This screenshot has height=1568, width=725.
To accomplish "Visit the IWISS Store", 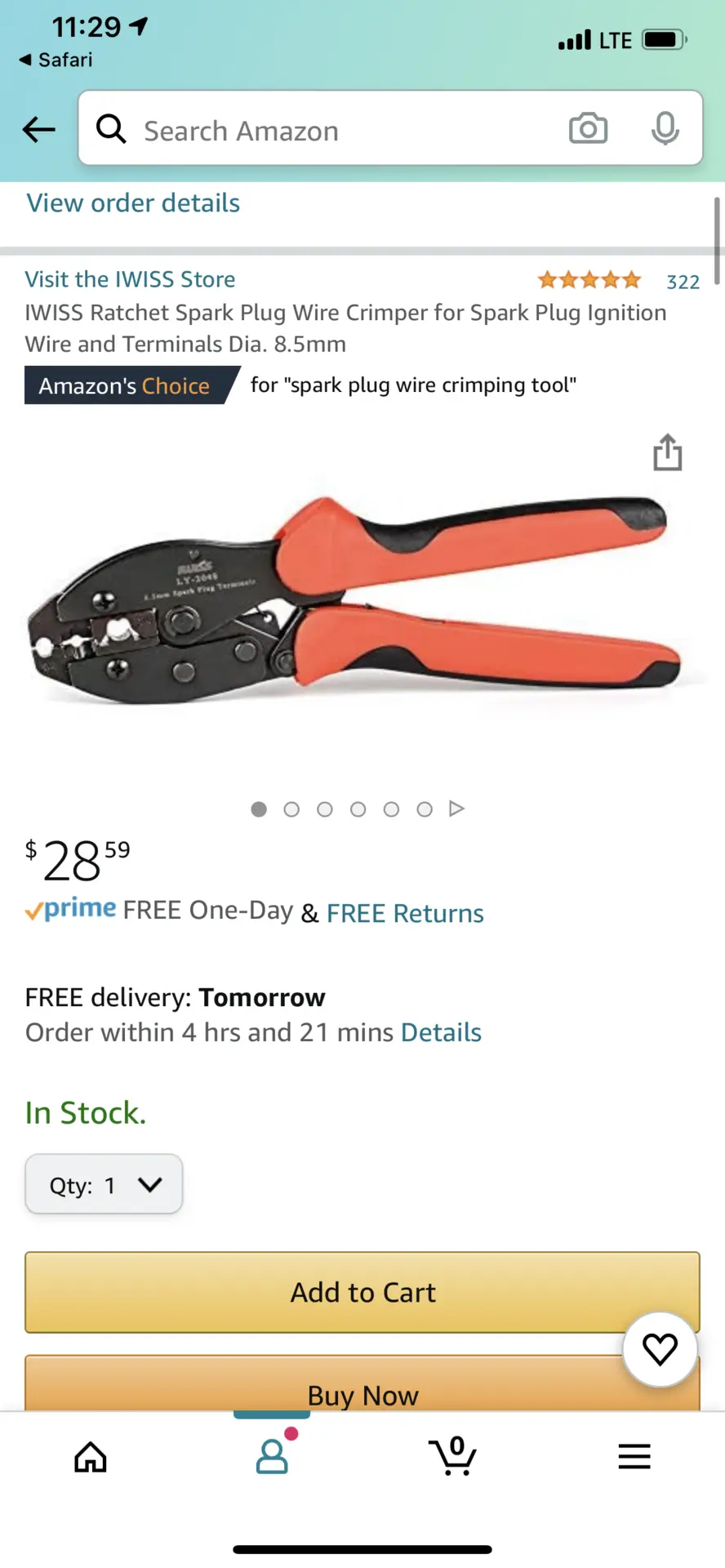I will 130,279.
